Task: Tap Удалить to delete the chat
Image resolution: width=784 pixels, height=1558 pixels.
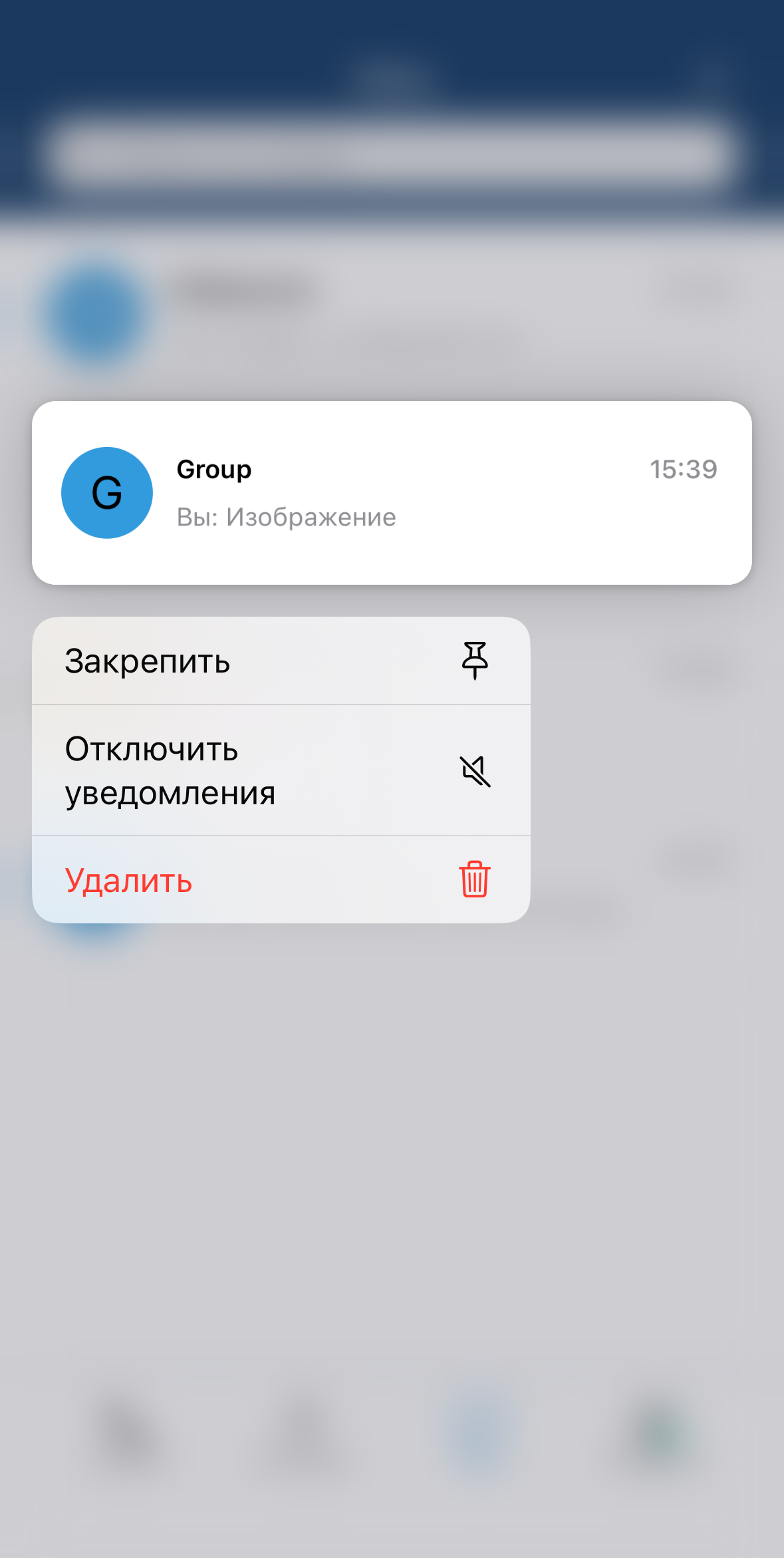Action: click(281, 879)
